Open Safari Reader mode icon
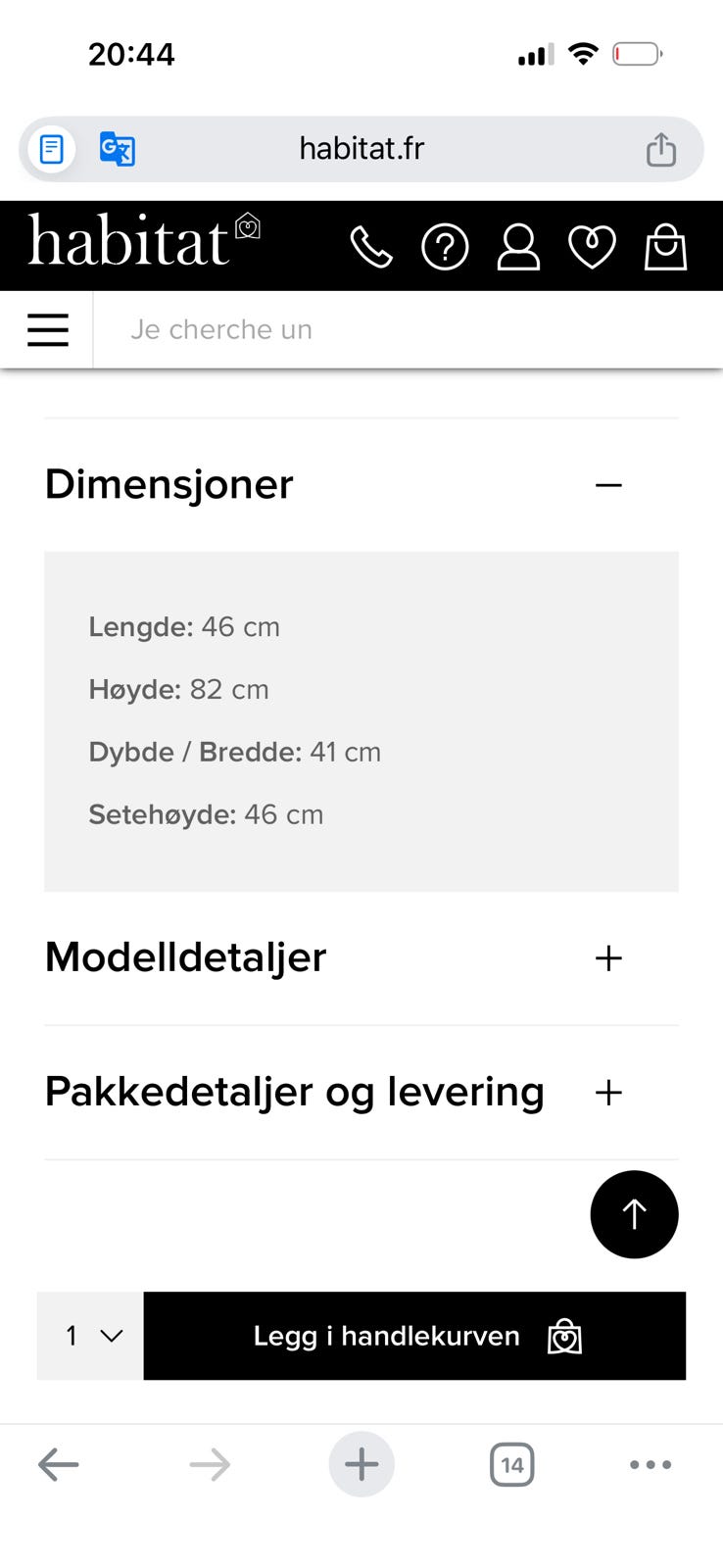Image resolution: width=723 pixels, height=1568 pixels. [x=50, y=148]
